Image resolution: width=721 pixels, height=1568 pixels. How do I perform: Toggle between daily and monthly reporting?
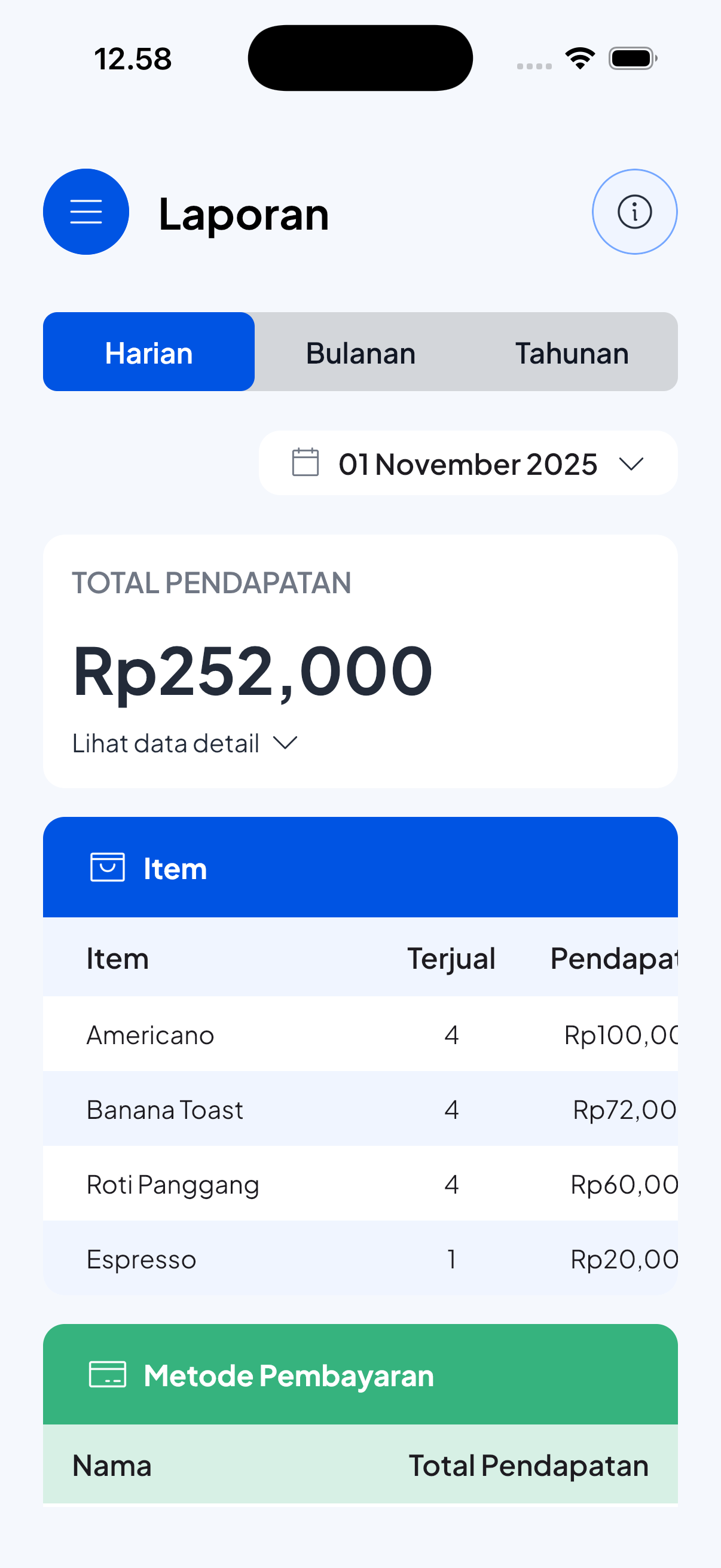click(x=360, y=352)
